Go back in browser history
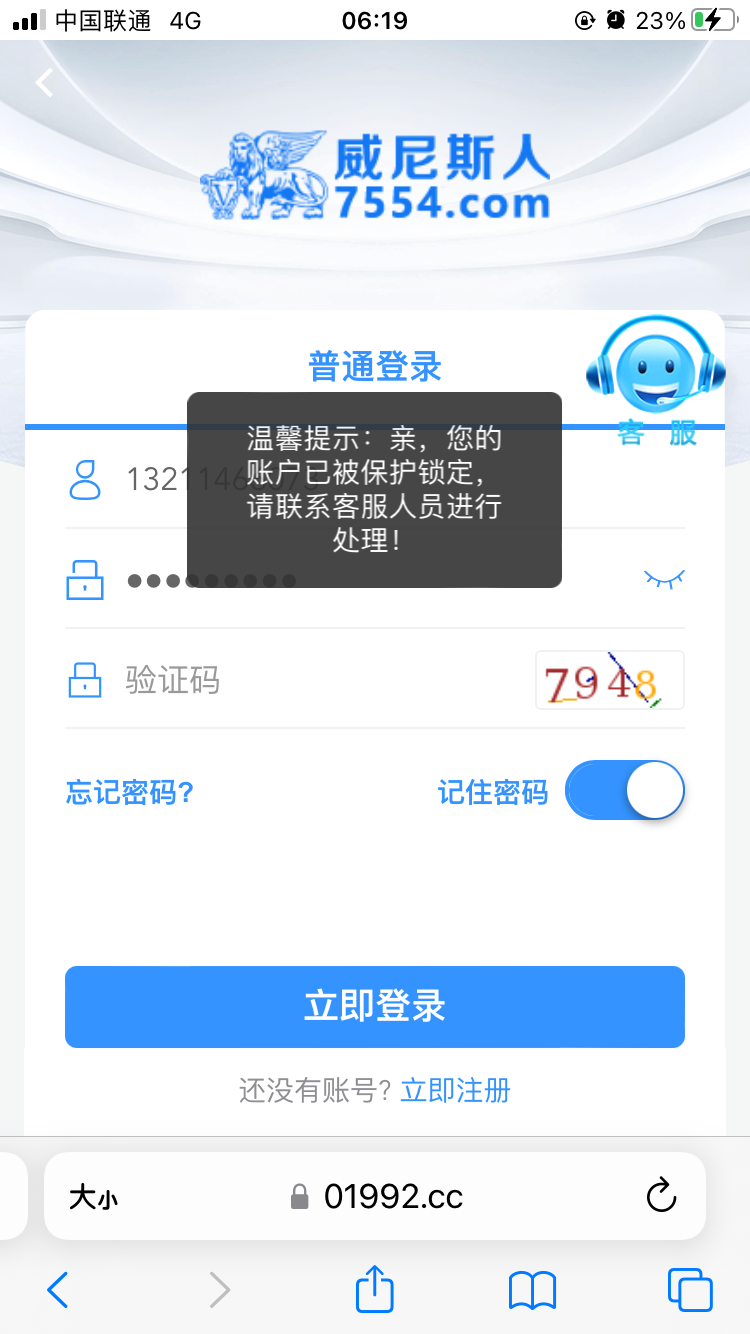The image size is (750, 1334). click(58, 1290)
